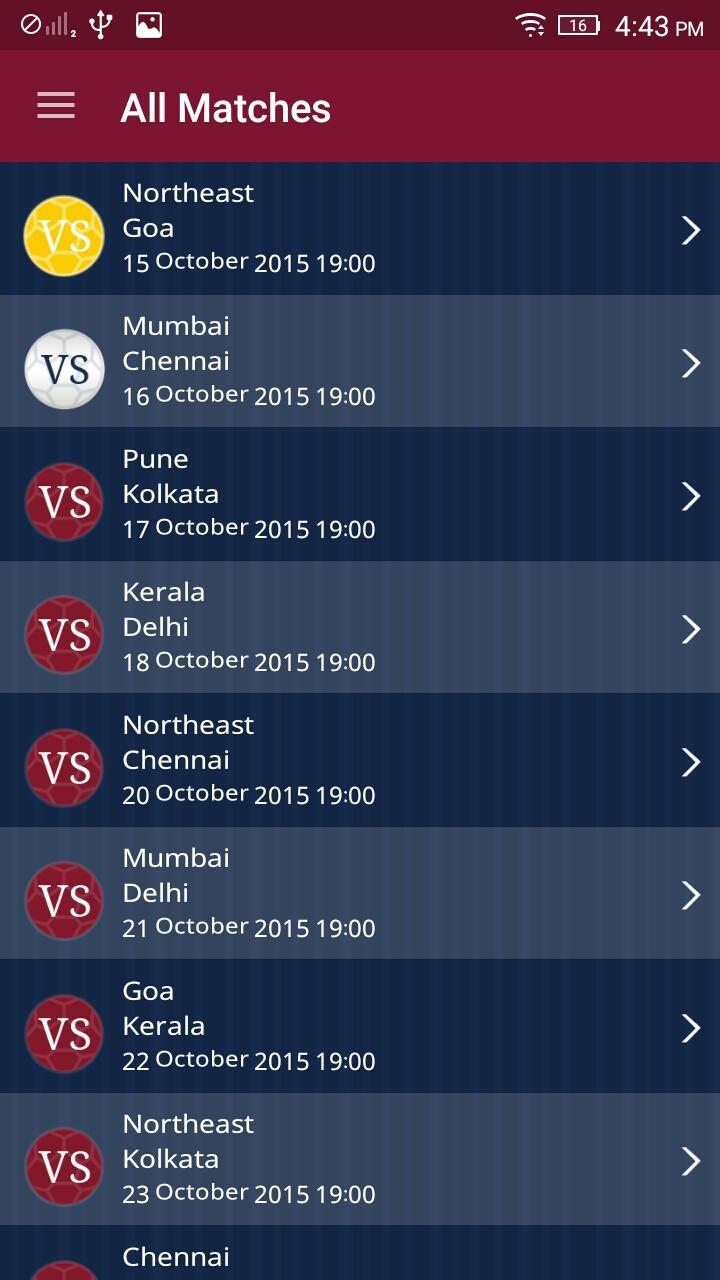Click the yellow VS badge for Northeast vs Goa

(64, 236)
